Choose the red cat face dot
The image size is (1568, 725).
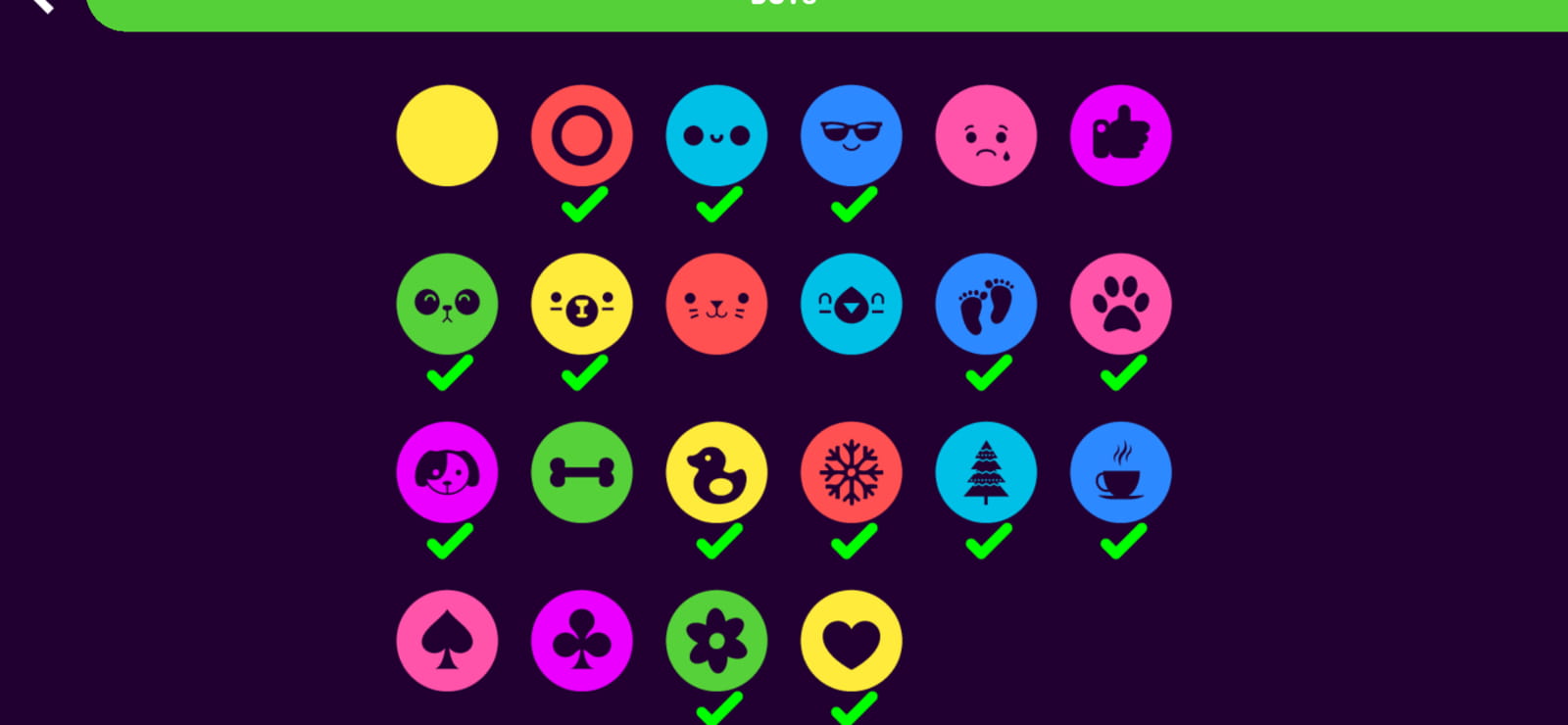(716, 304)
